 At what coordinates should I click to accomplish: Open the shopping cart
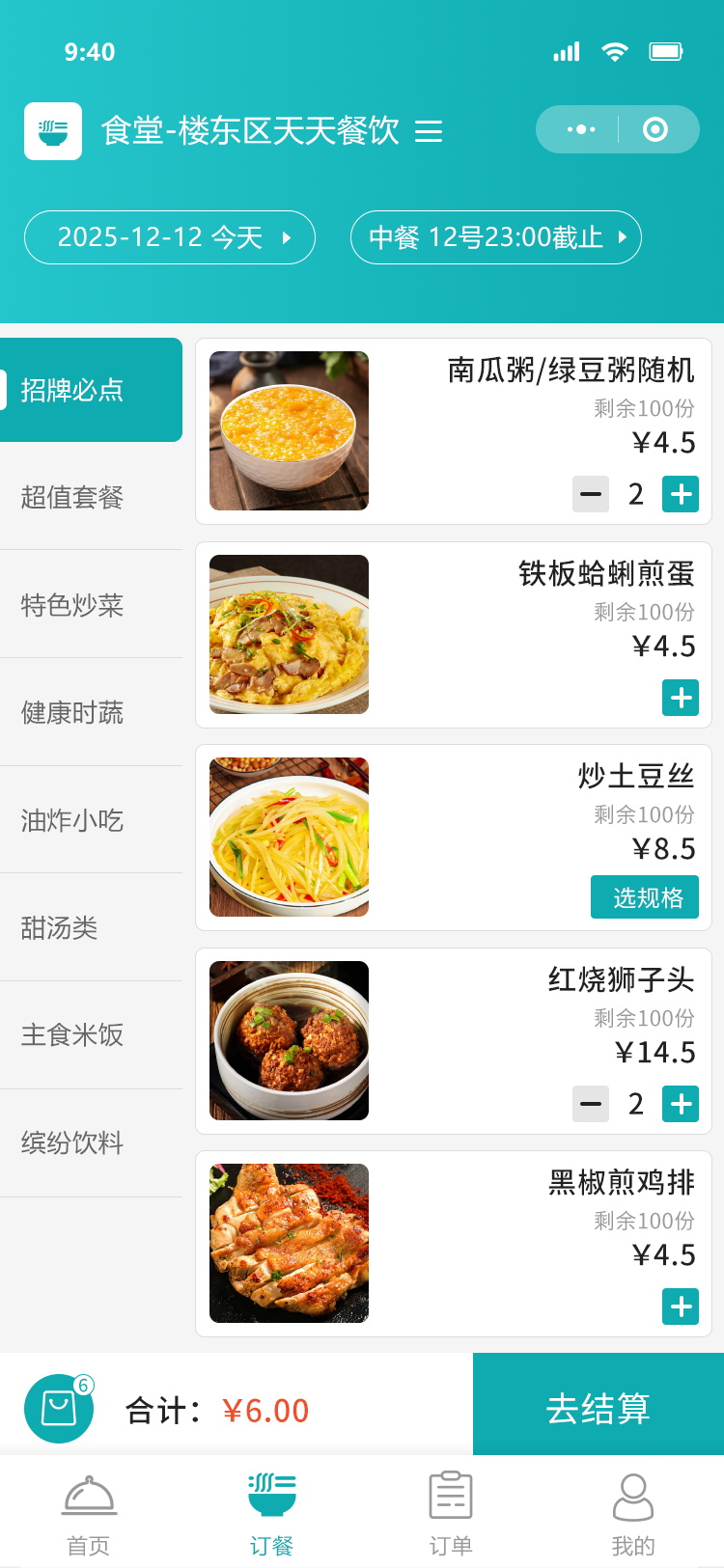[59, 1409]
